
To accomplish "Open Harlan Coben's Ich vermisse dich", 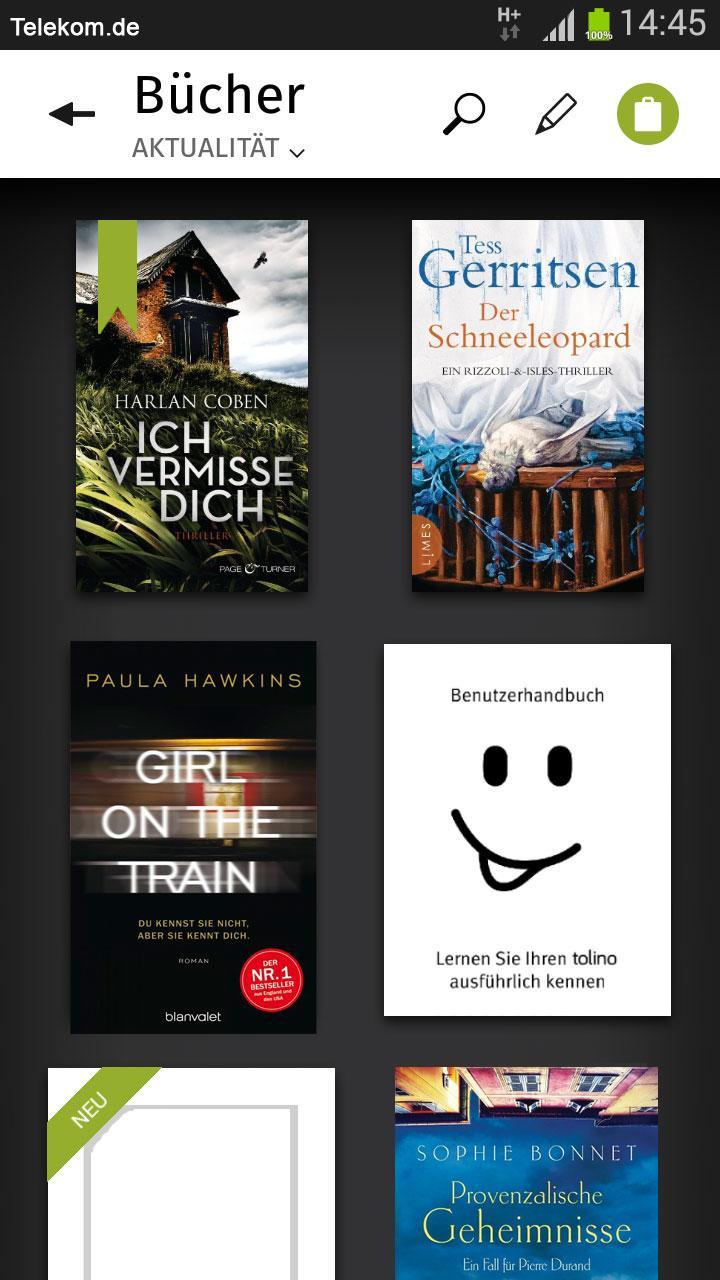I will (192, 406).
